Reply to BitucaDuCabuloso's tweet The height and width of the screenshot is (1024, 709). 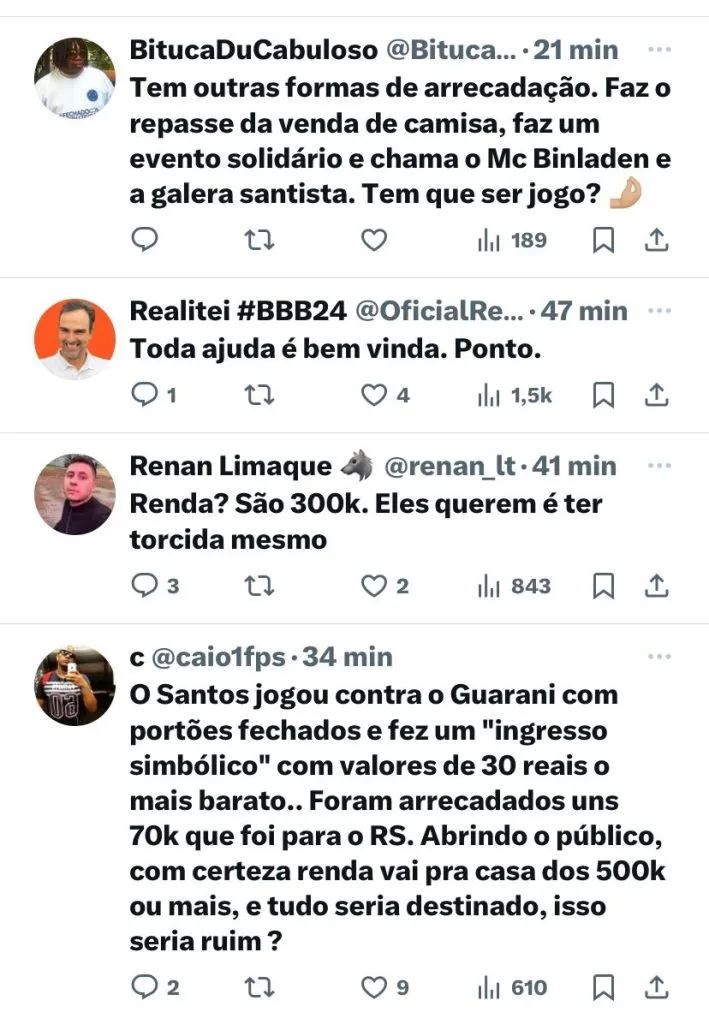coord(146,240)
